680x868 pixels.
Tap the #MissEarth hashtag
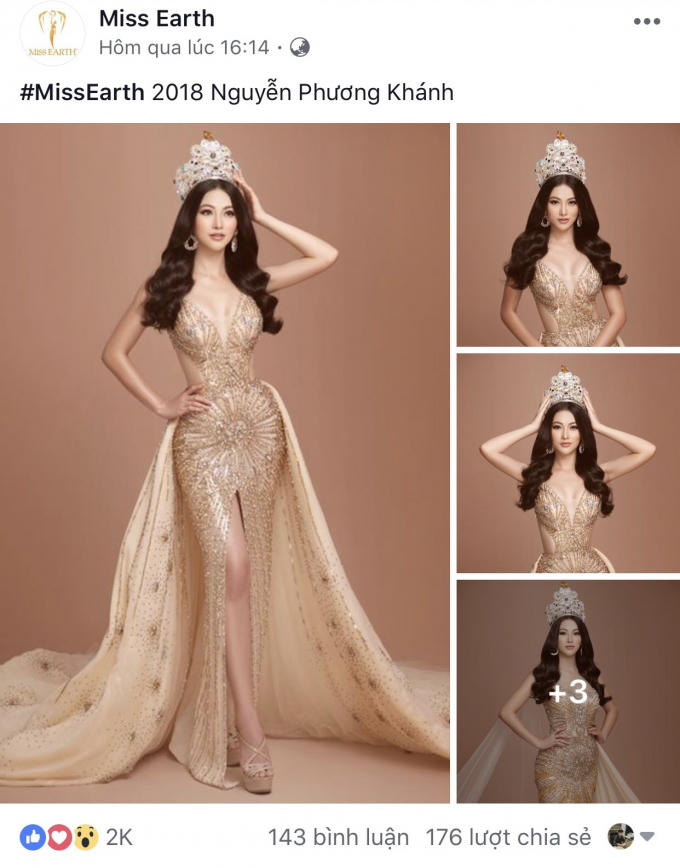[83, 92]
